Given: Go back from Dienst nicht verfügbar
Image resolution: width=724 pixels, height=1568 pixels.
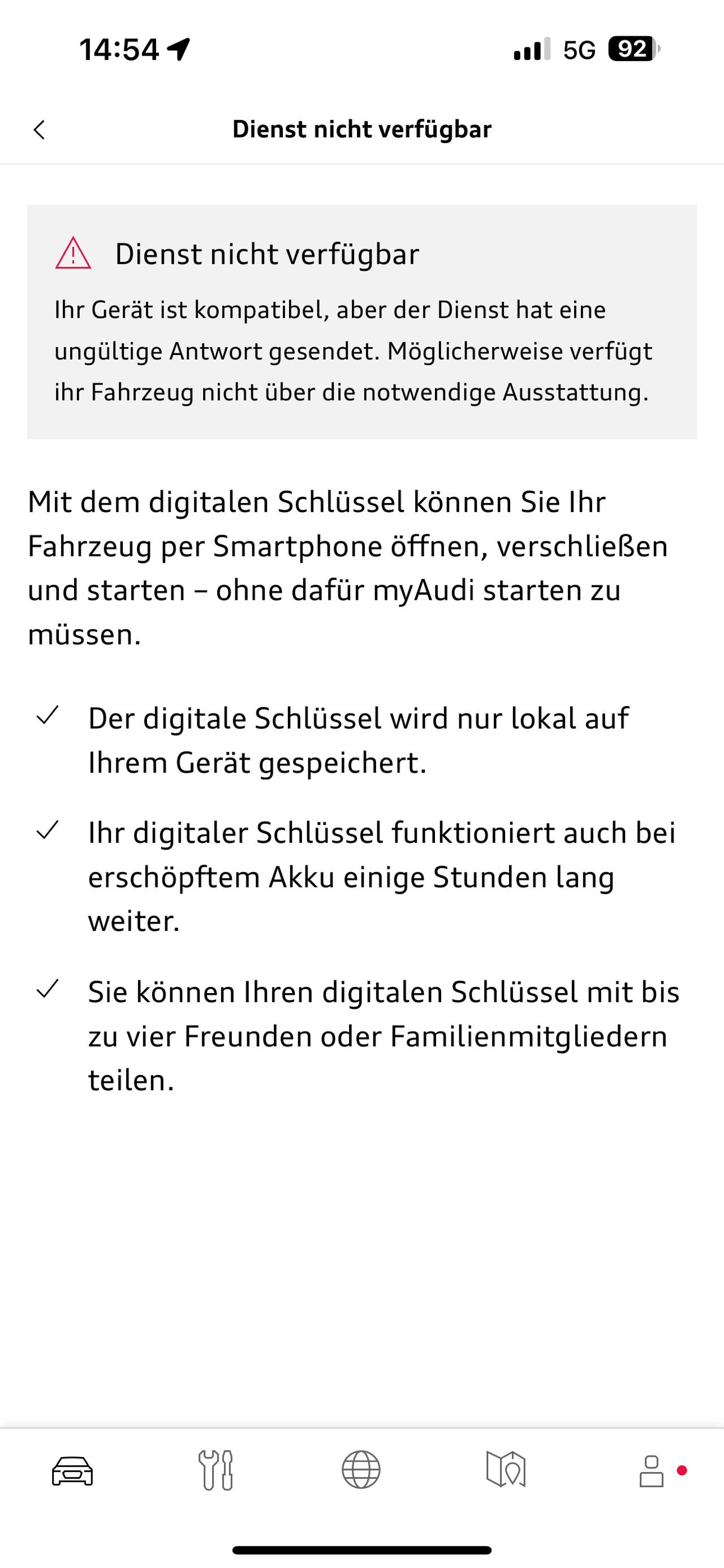Looking at the screenshot, I should (40, 129).
